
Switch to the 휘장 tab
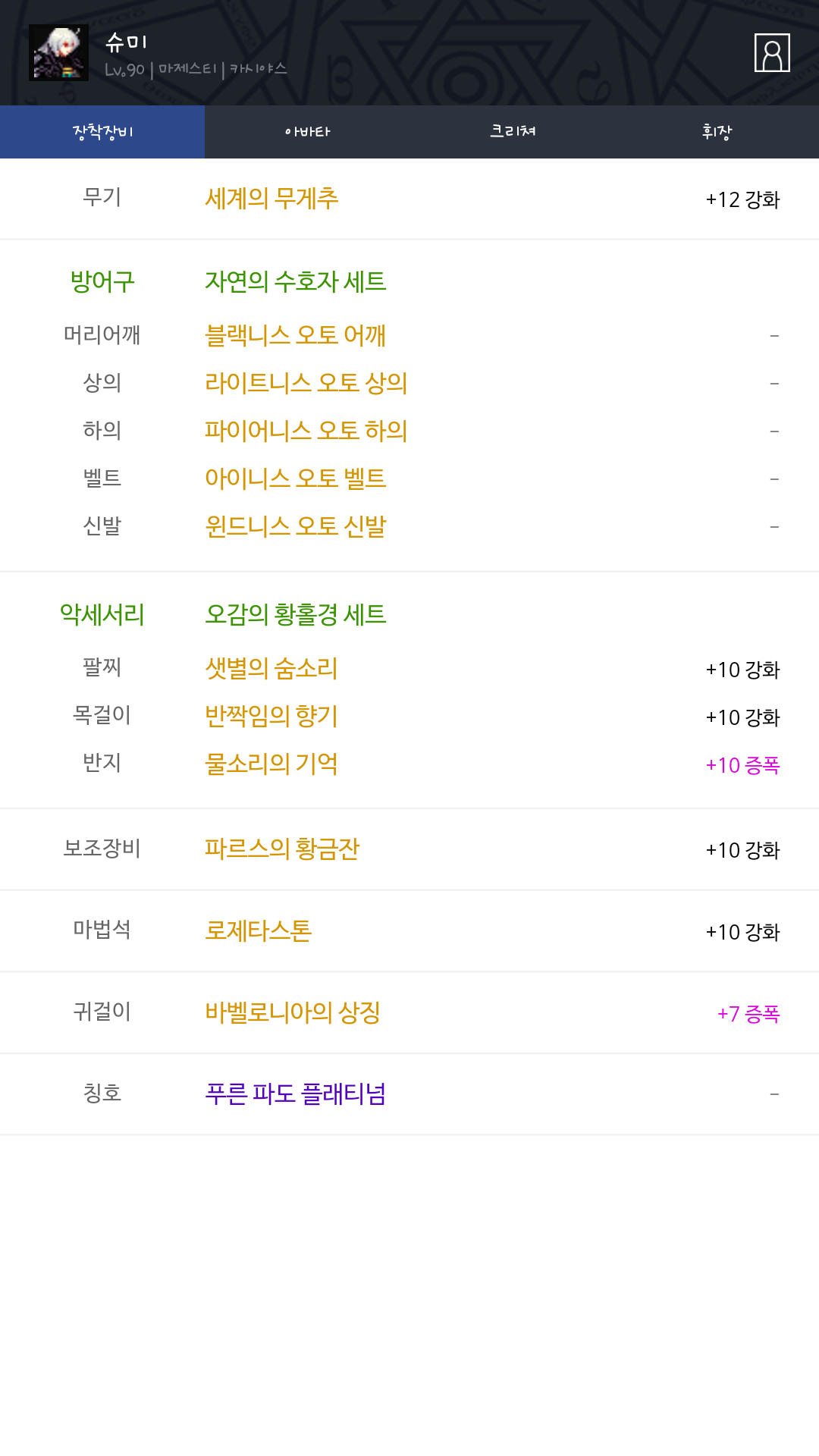pyautogui.click(x=717, y=132)
